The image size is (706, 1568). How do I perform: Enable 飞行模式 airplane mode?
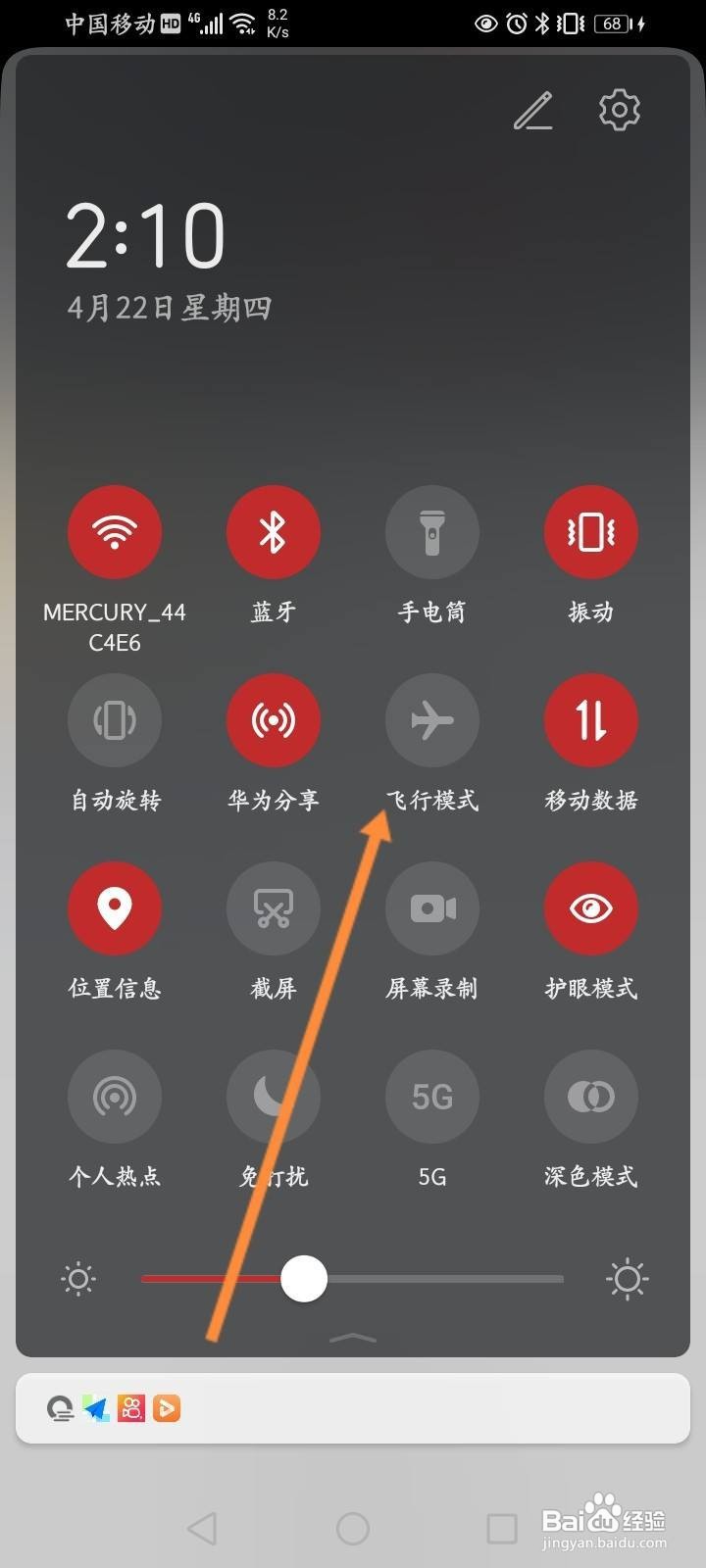(x=432, y=720)
